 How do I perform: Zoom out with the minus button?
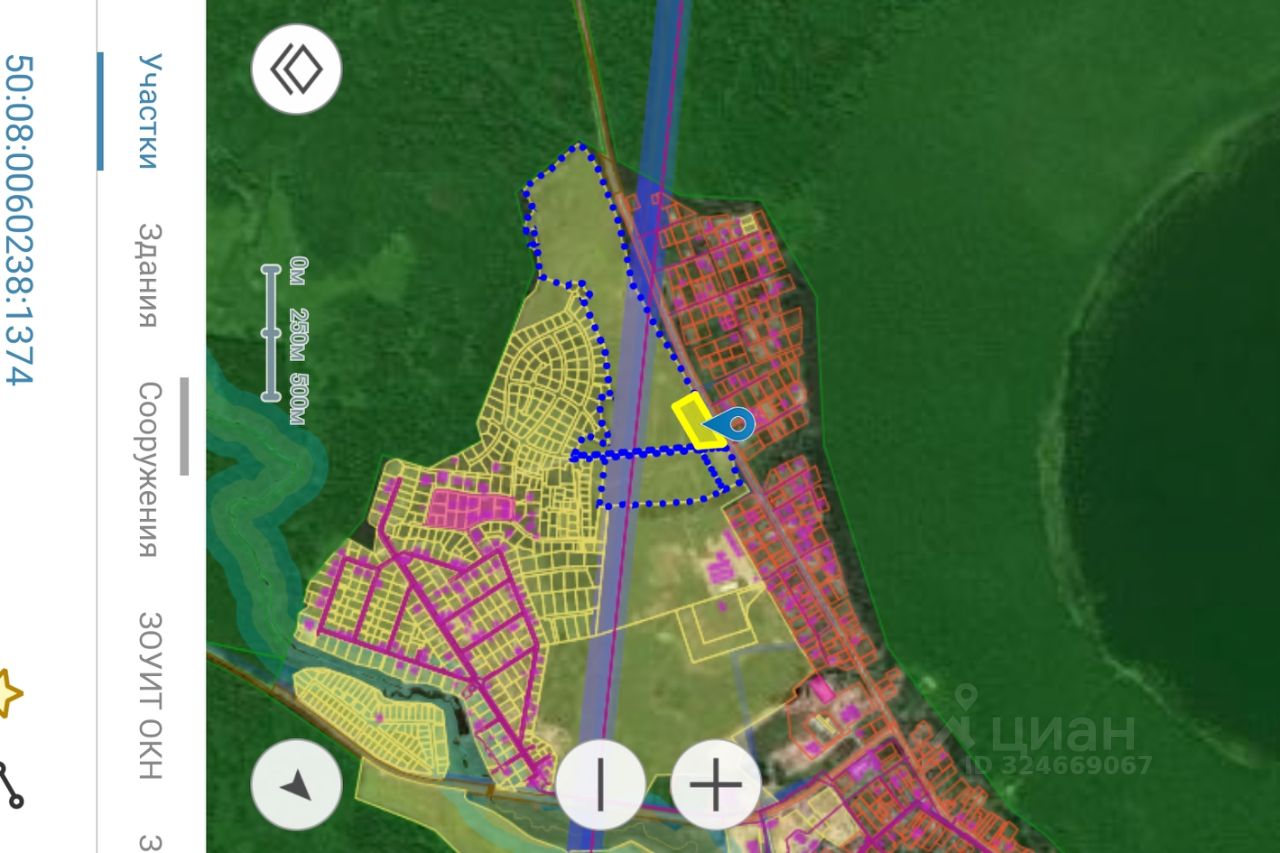pyautogui.click(x=600, y=785)
